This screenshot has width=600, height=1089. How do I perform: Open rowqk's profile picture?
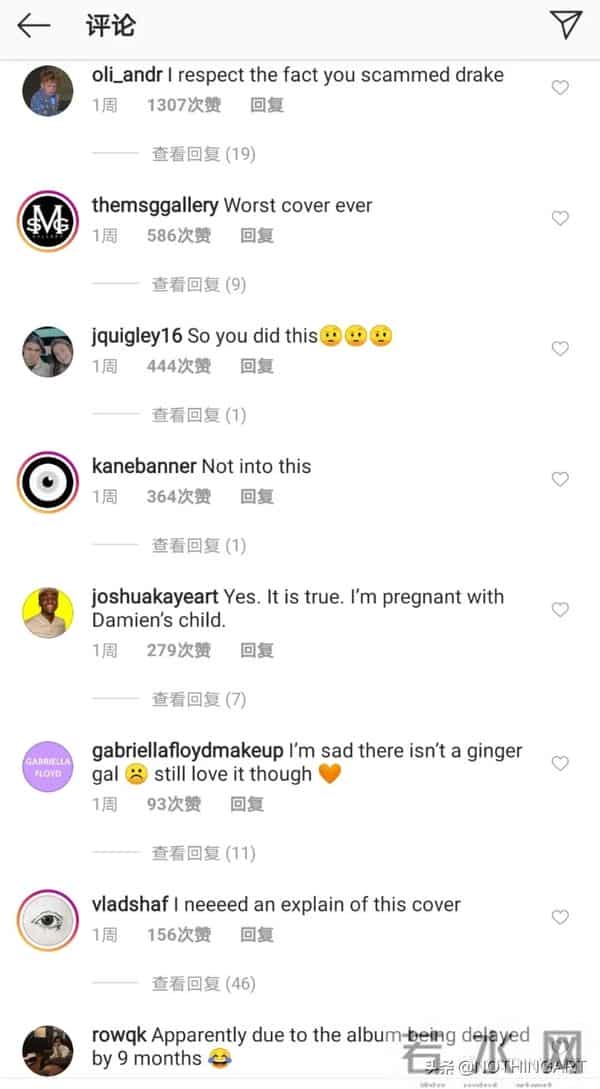pyautogui.click(x=48, y=1050)
